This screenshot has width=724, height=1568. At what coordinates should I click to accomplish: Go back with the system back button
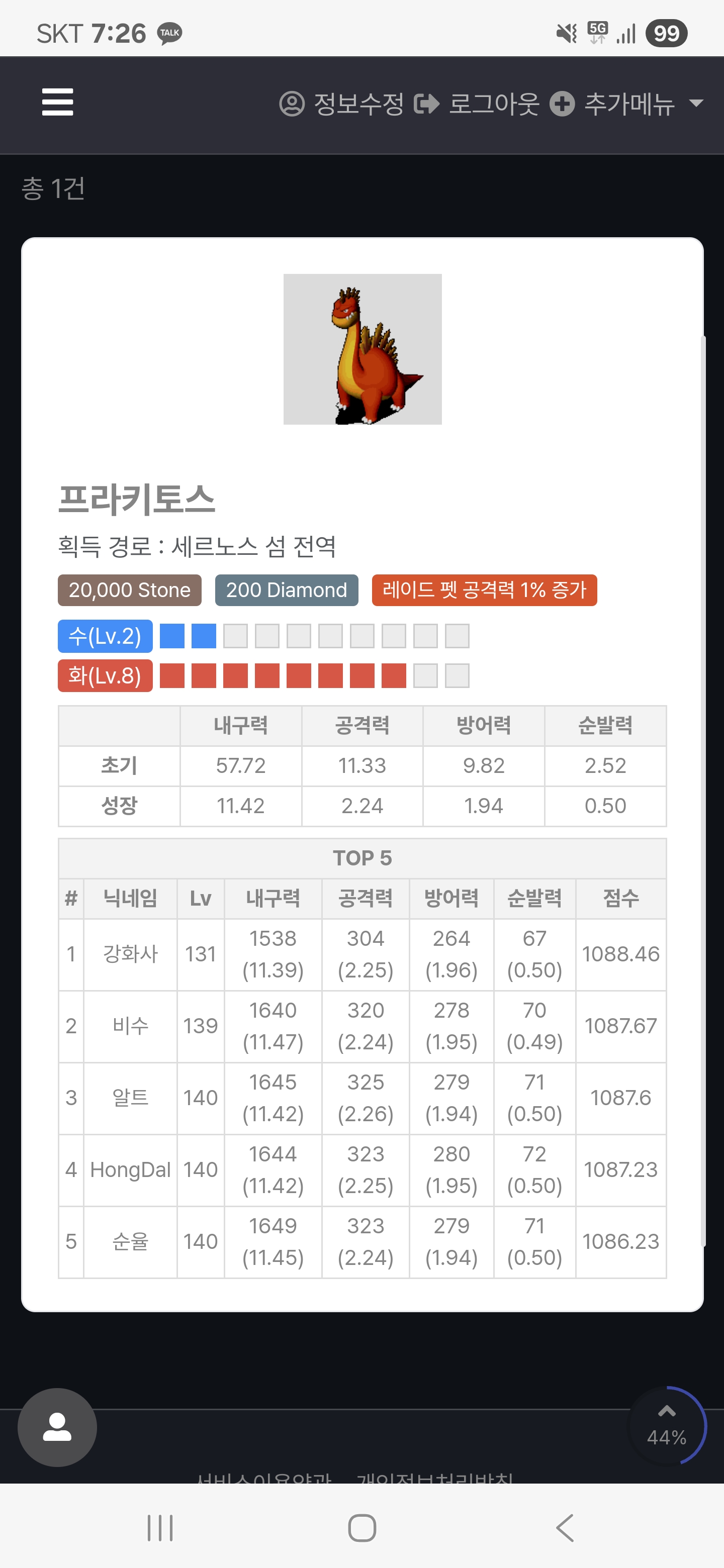pyautogui.click(x=565, y=1527)
